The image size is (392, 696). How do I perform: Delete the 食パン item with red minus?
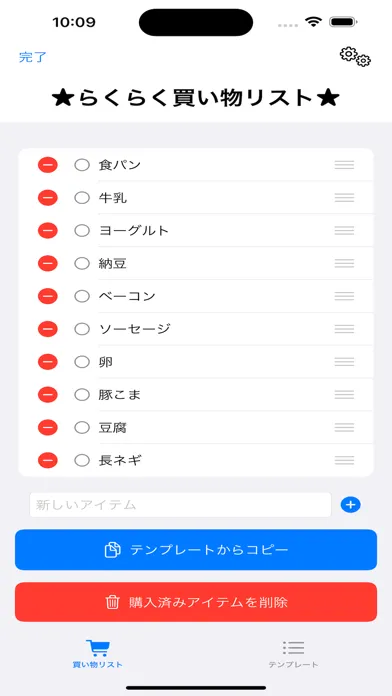click(x=48, y=165)
